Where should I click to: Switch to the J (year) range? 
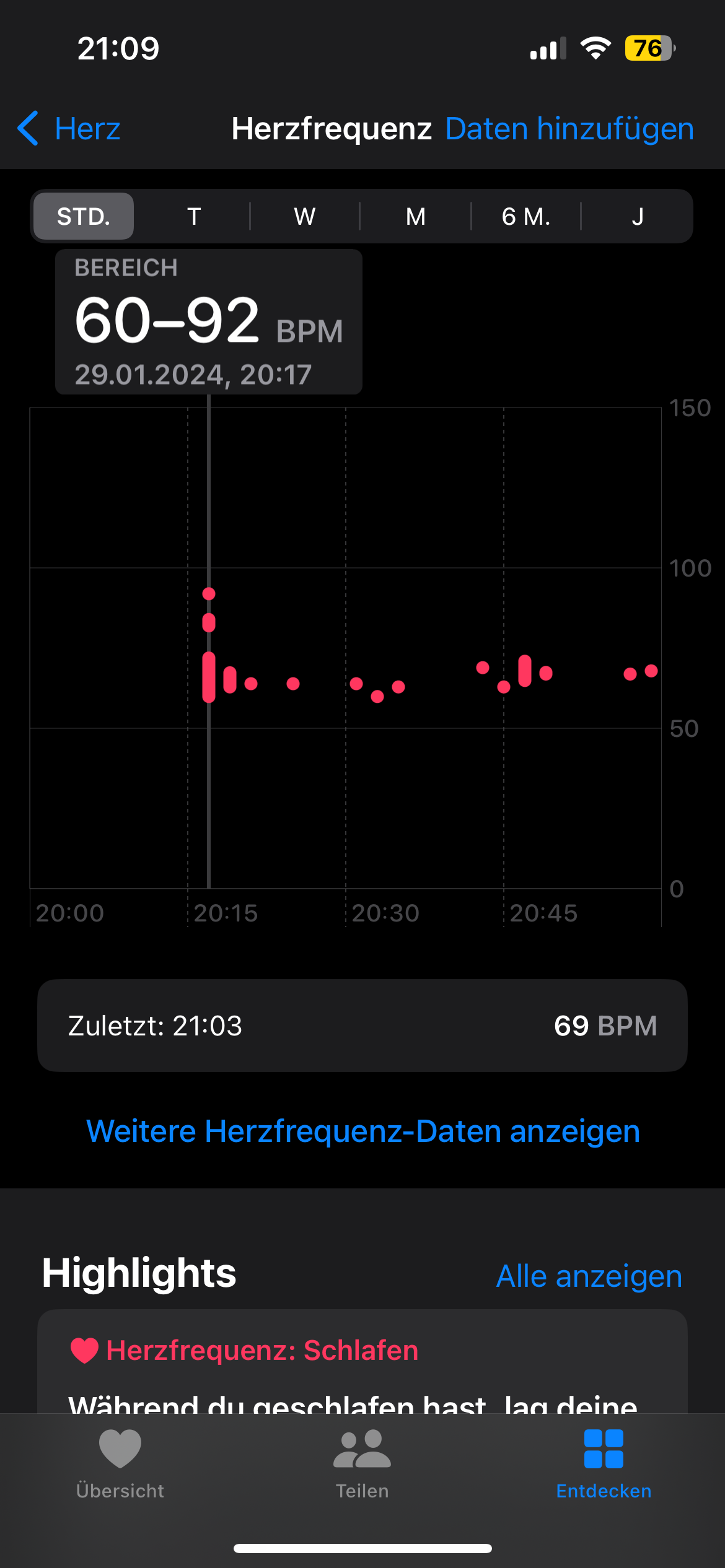tap(637, 217)
